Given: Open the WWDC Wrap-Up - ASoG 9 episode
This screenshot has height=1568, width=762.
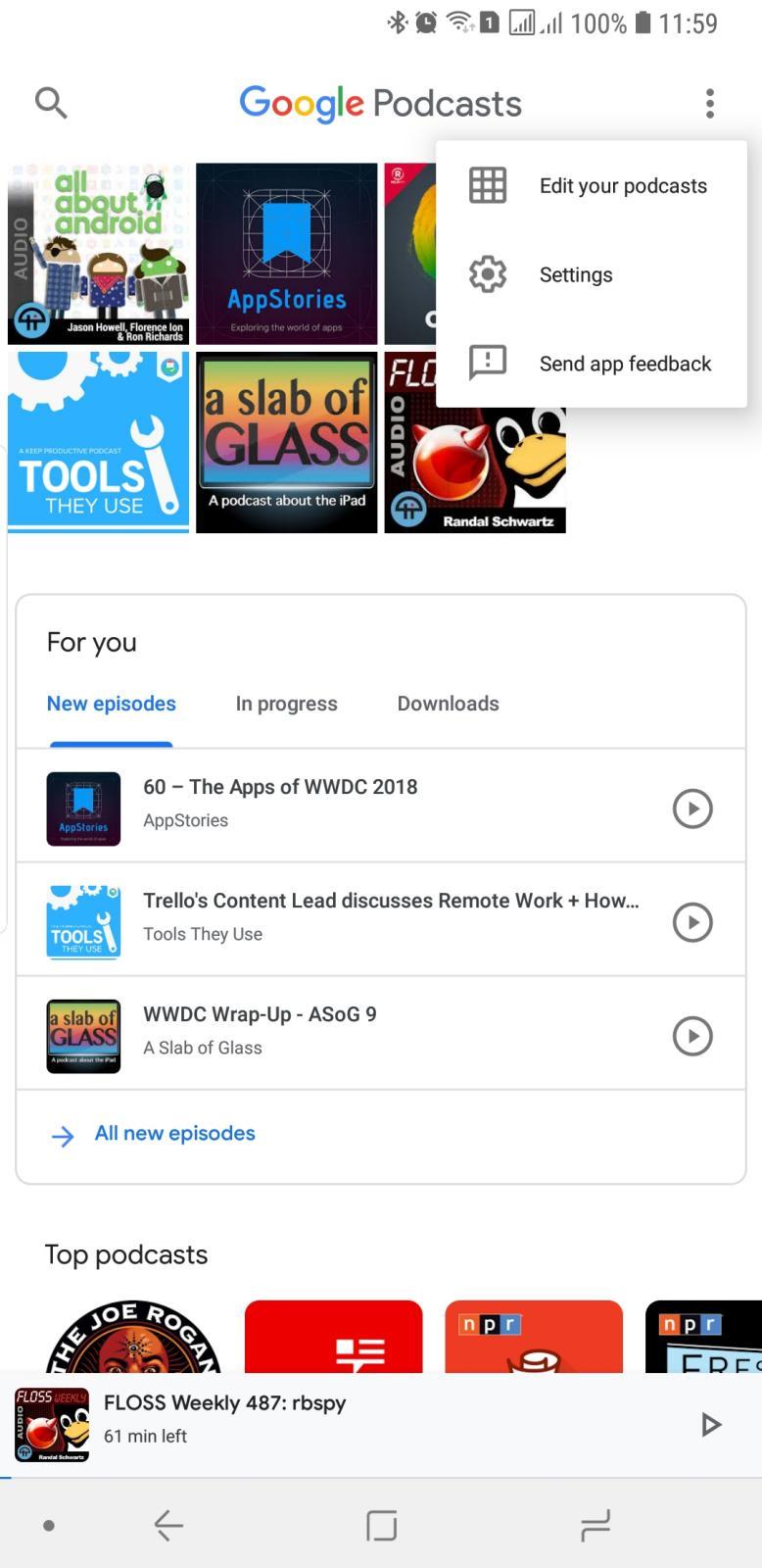Looking at the screenshot, I should pyautogui.click(x=260, y=1015).
